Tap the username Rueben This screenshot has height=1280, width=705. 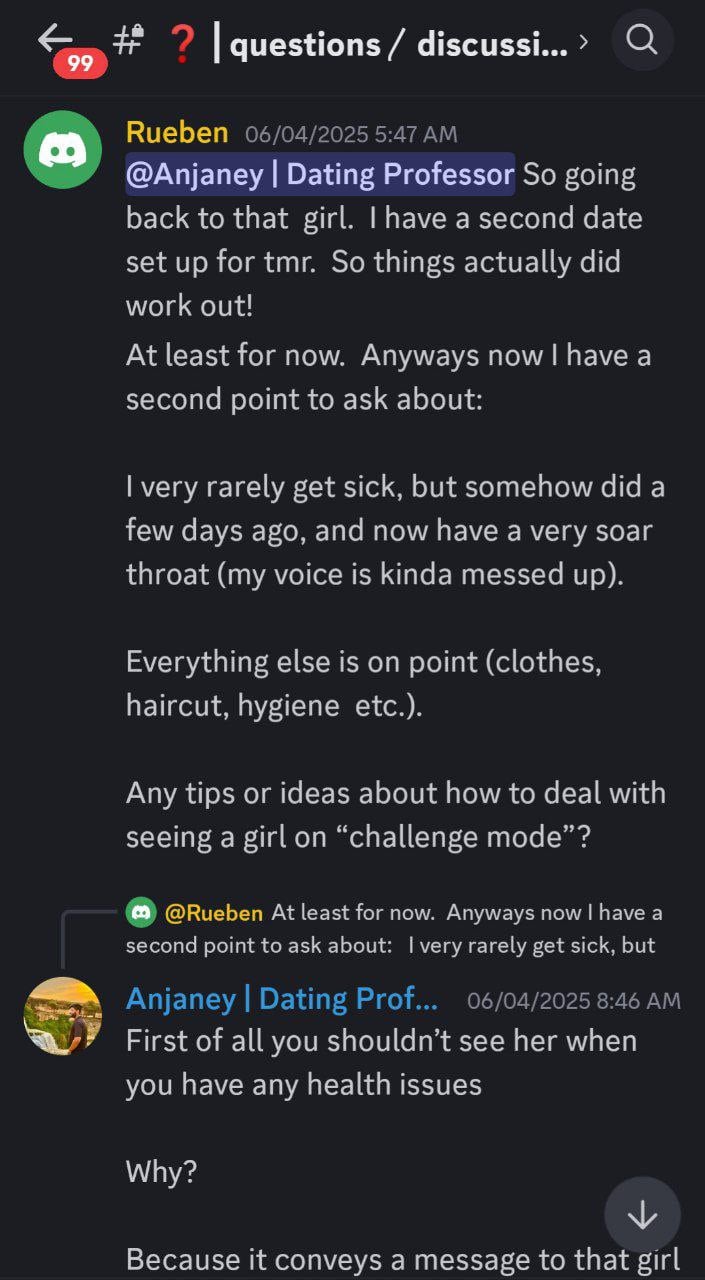[x=177, y=132]
